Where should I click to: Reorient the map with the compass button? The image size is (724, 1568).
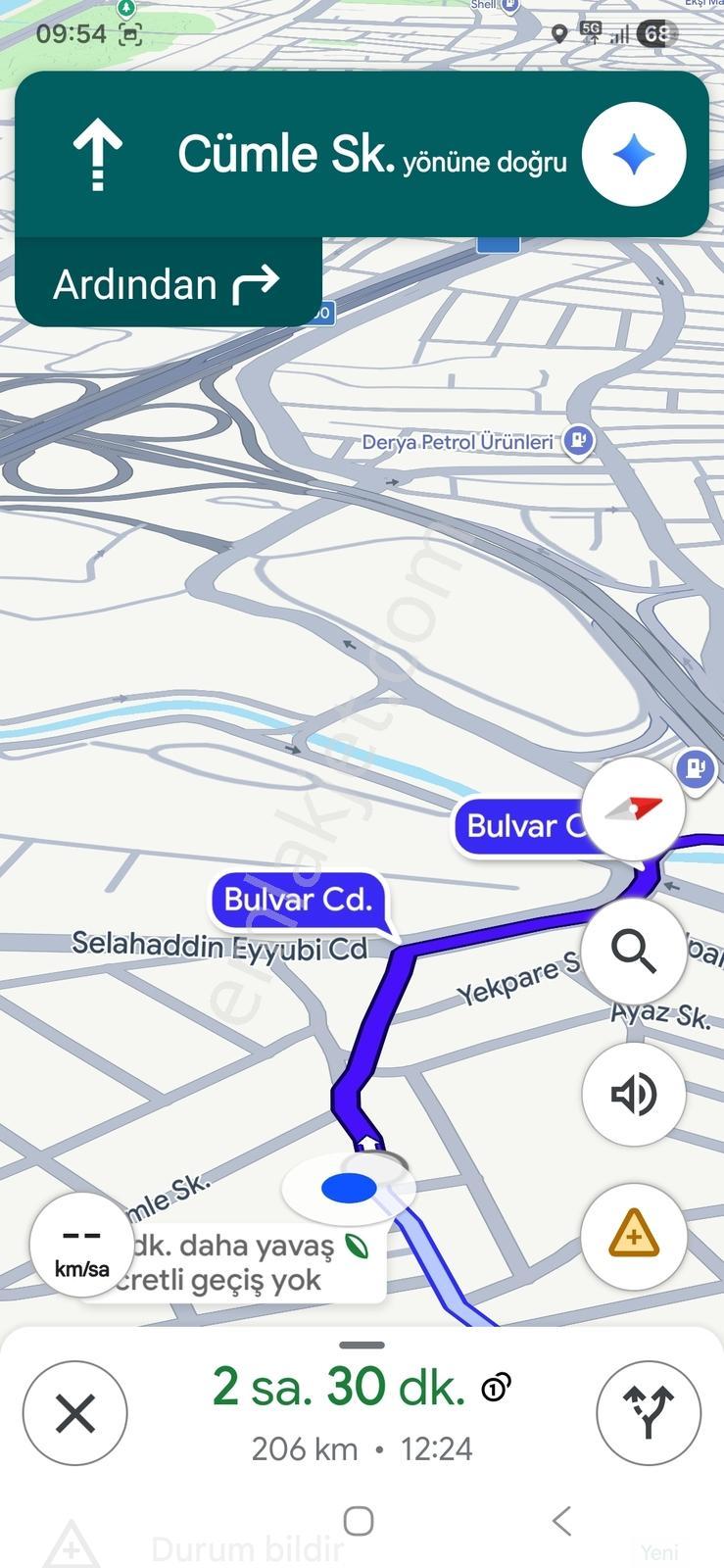pos(634,809)
